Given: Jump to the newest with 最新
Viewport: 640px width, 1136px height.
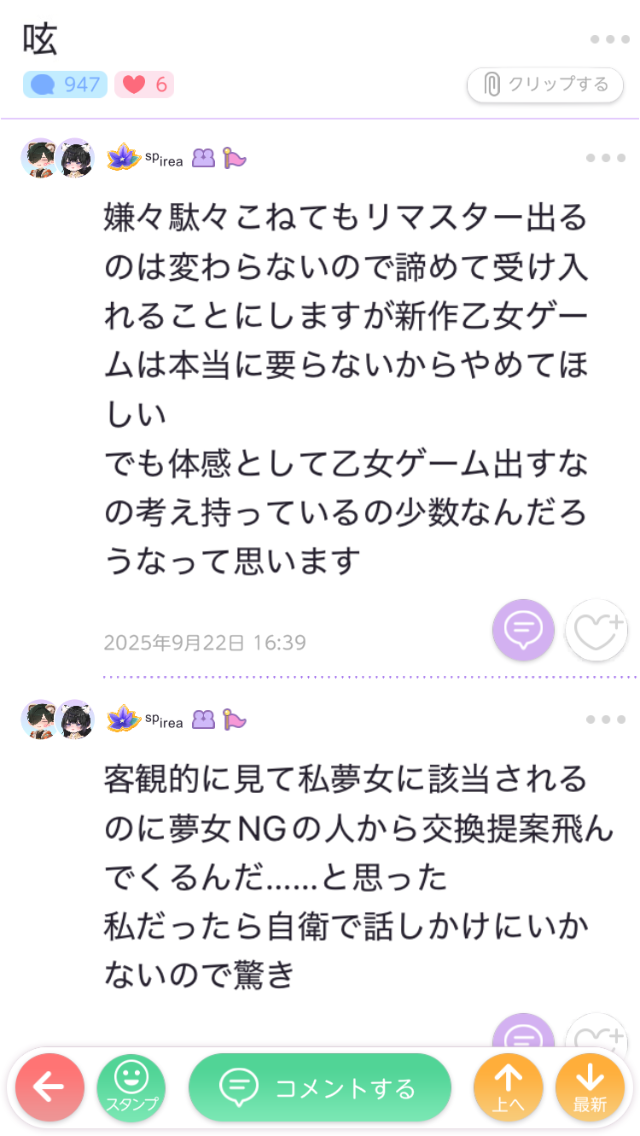Looking at the screenshot, I should coord(590,1088).
